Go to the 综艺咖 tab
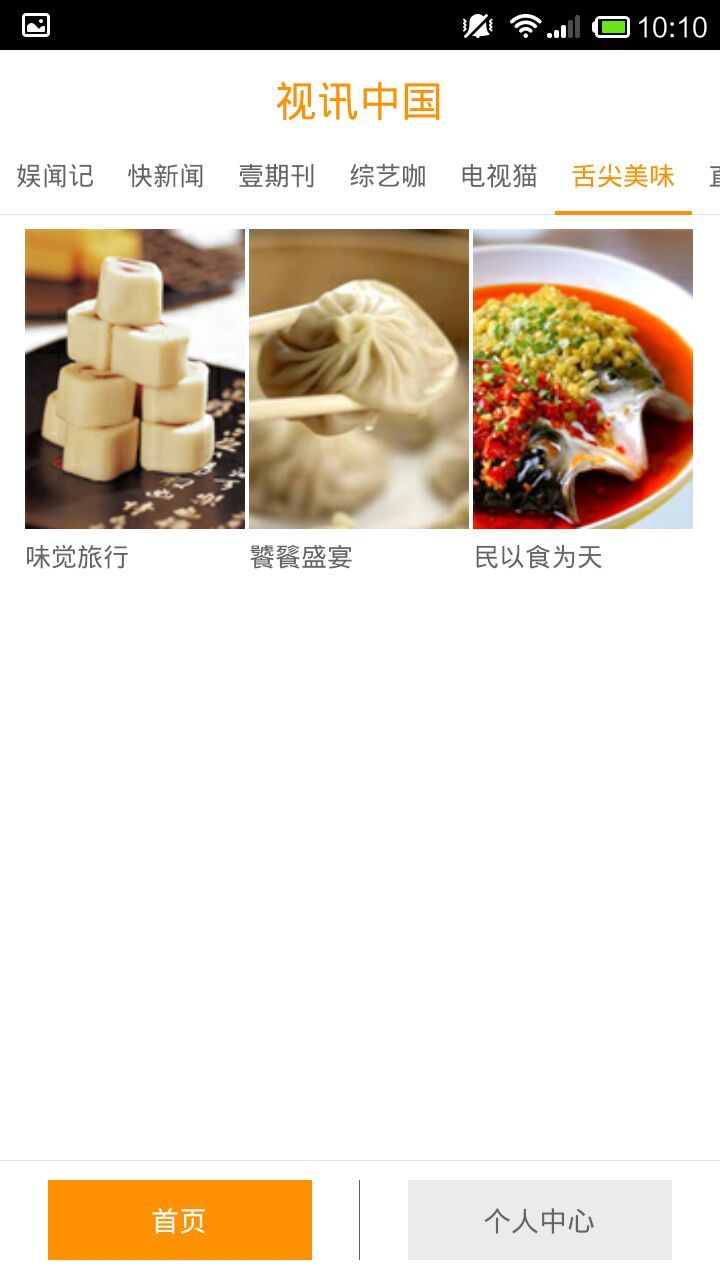 pos(388,177)
